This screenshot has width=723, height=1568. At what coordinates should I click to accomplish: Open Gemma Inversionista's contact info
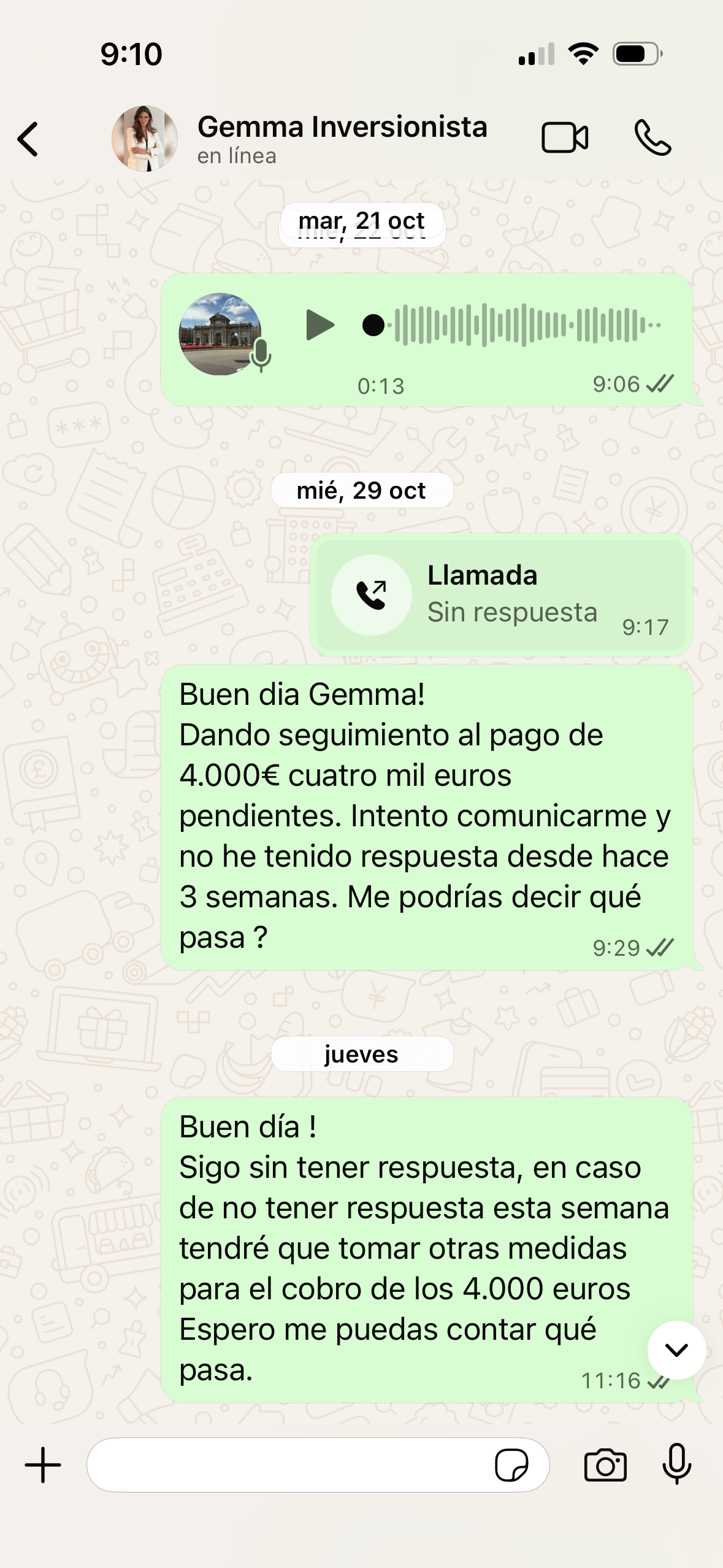[342, 137]
